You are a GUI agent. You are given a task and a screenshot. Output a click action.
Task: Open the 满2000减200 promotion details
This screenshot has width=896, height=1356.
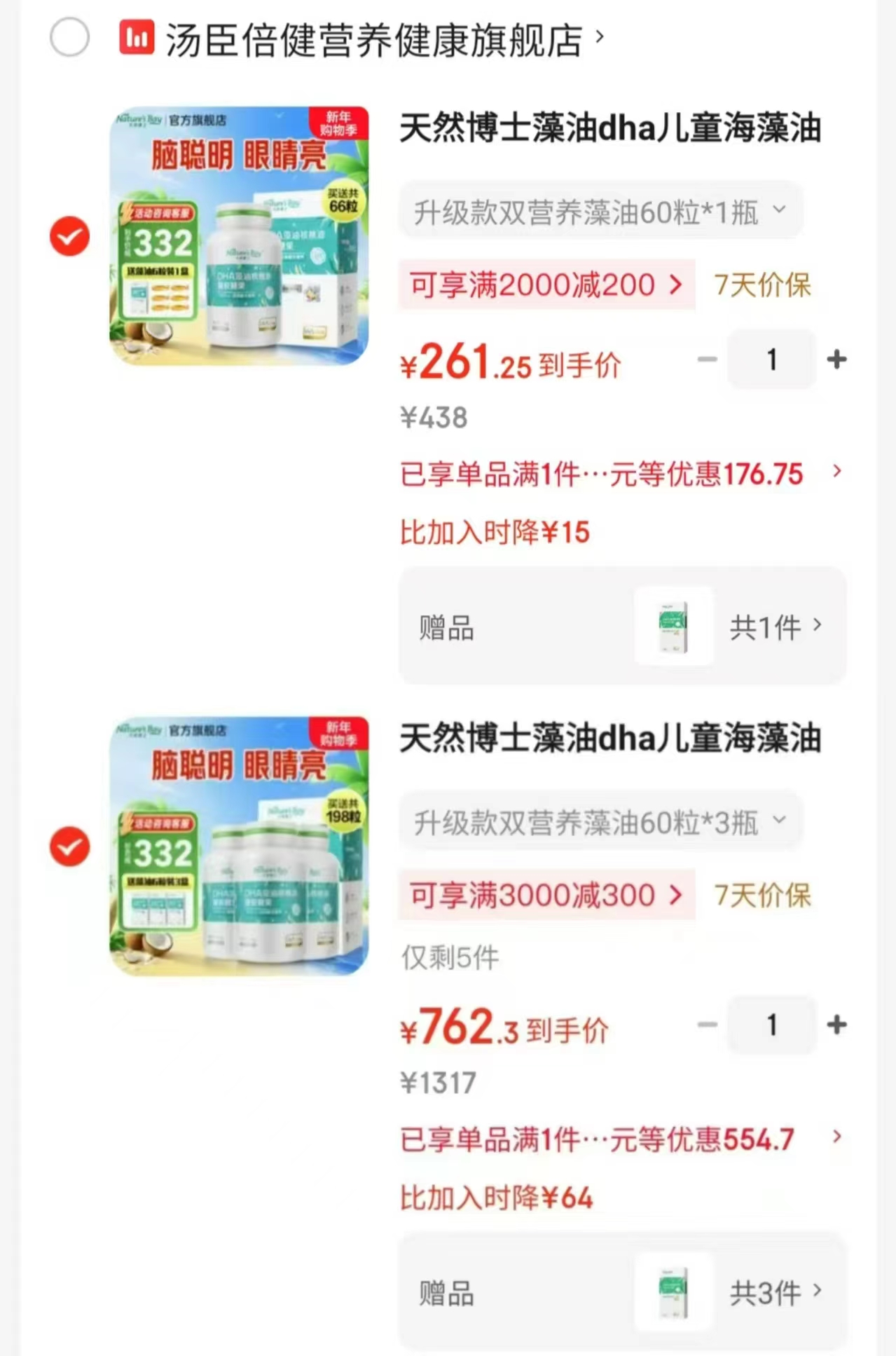tap(545, 284)
